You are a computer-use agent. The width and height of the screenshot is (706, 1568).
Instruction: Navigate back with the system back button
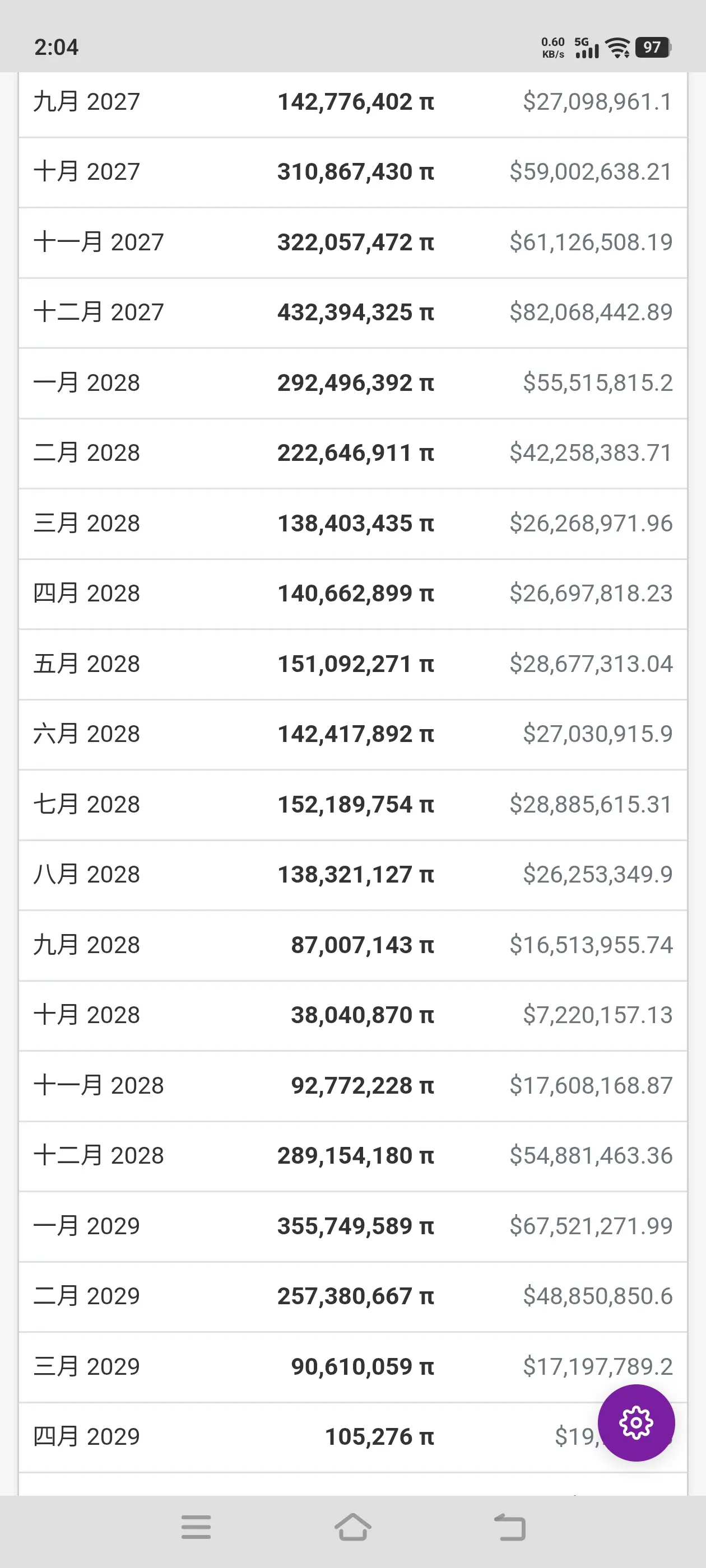[509, 1527]
